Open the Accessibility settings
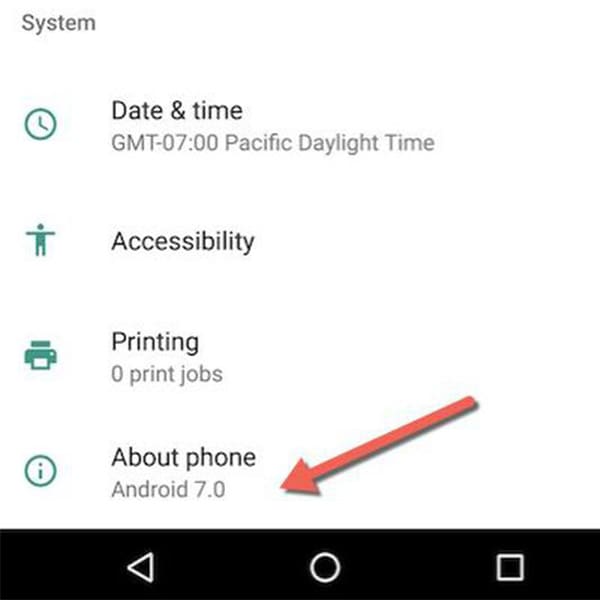This screenshot has height=600, width=600. click(x=182, y=241)
